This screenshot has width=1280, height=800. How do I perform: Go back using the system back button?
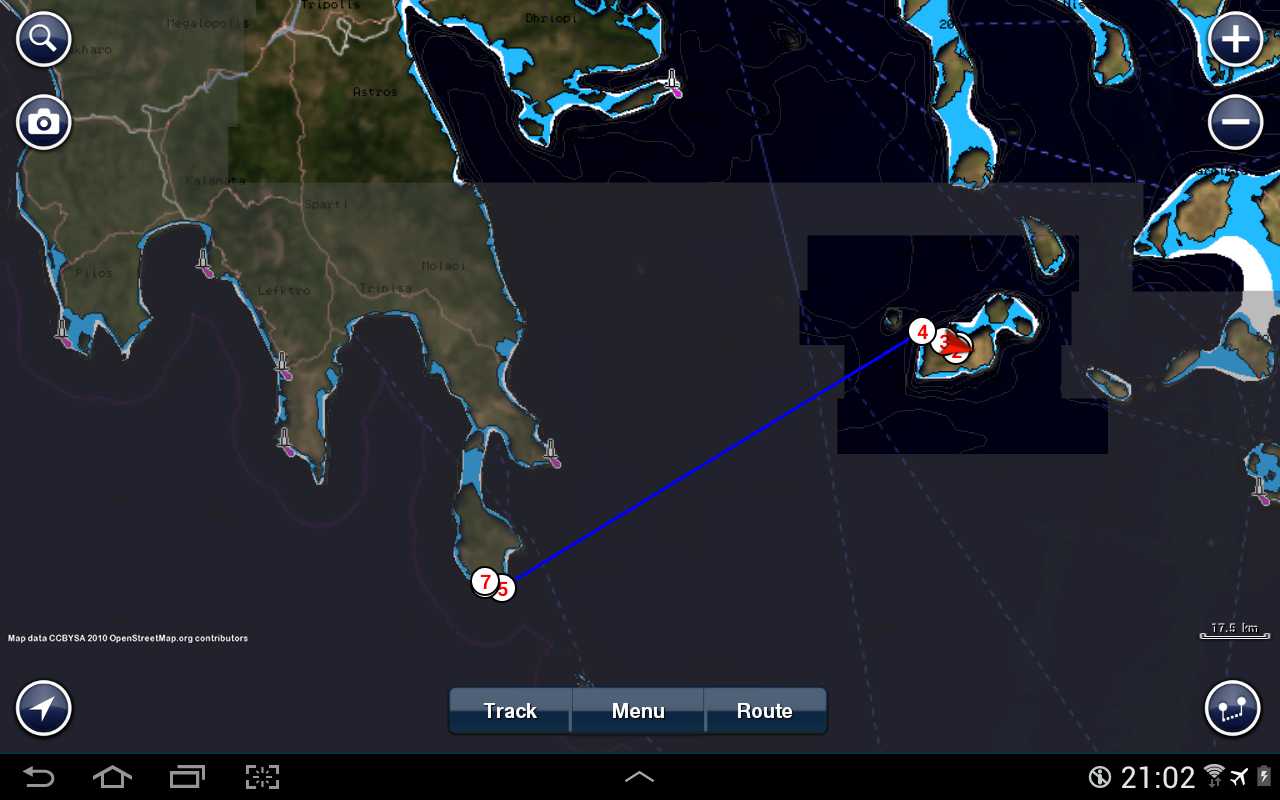pyautogui.click(x=38, y=777)
